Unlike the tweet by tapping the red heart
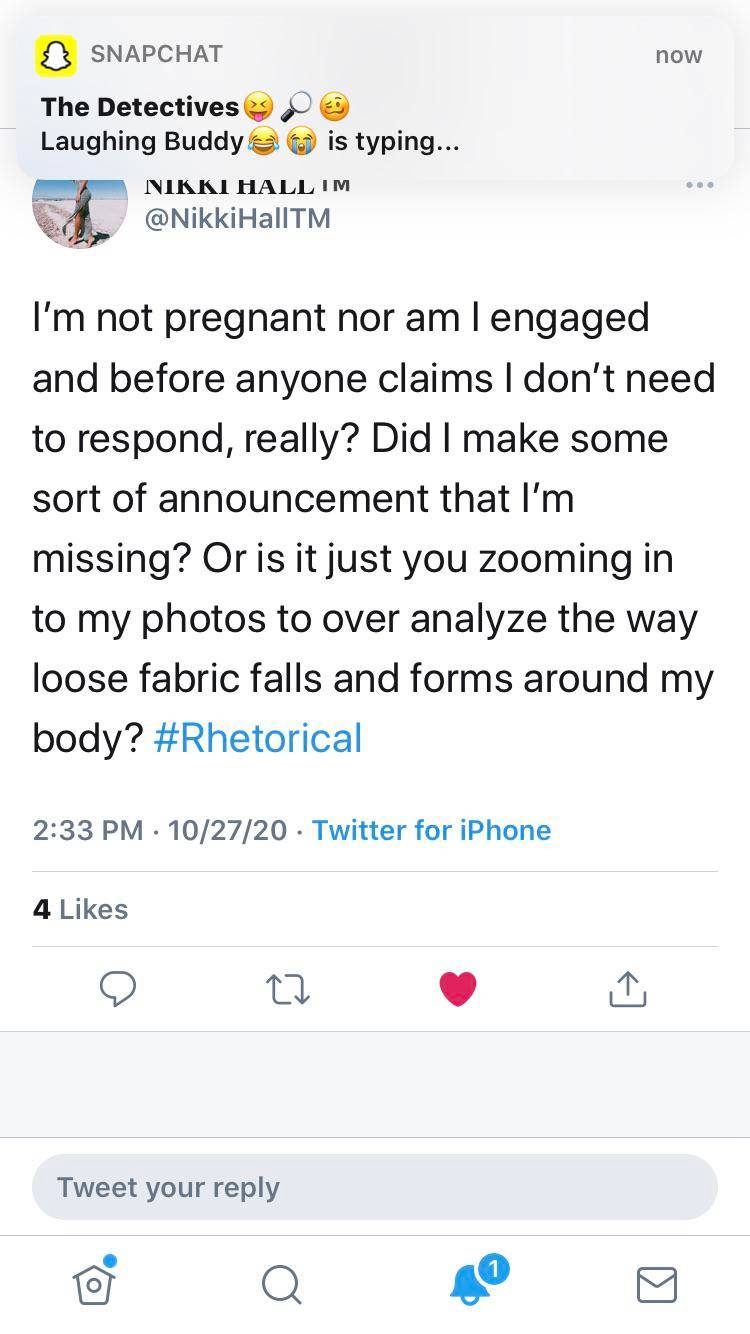750x1334 pixels. pos(457,990)
